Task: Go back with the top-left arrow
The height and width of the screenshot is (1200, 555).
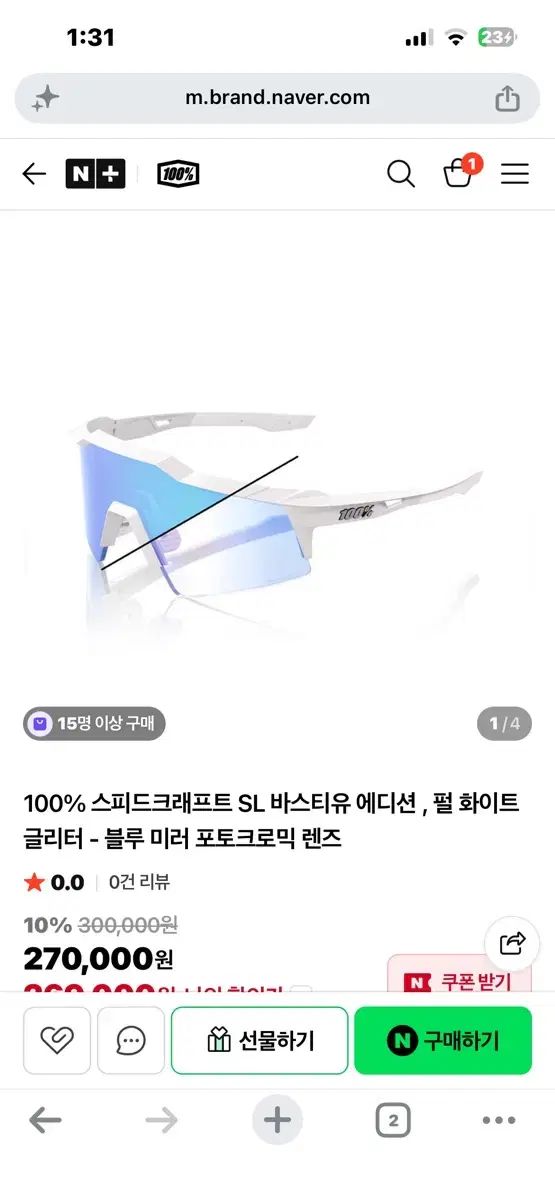Action: point(34,174)
